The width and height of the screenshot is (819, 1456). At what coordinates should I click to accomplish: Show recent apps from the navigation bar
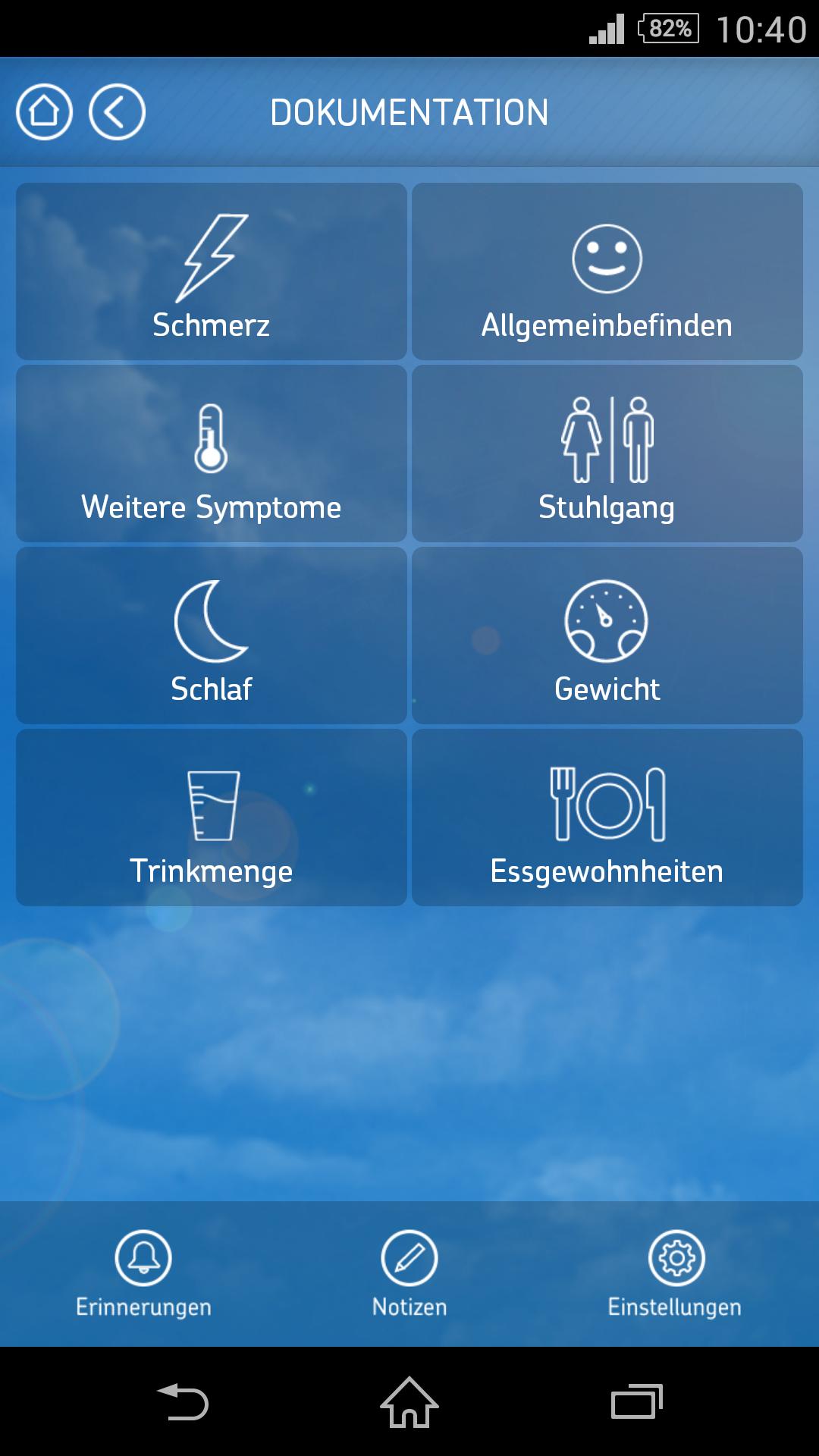tap(637, 1401)
